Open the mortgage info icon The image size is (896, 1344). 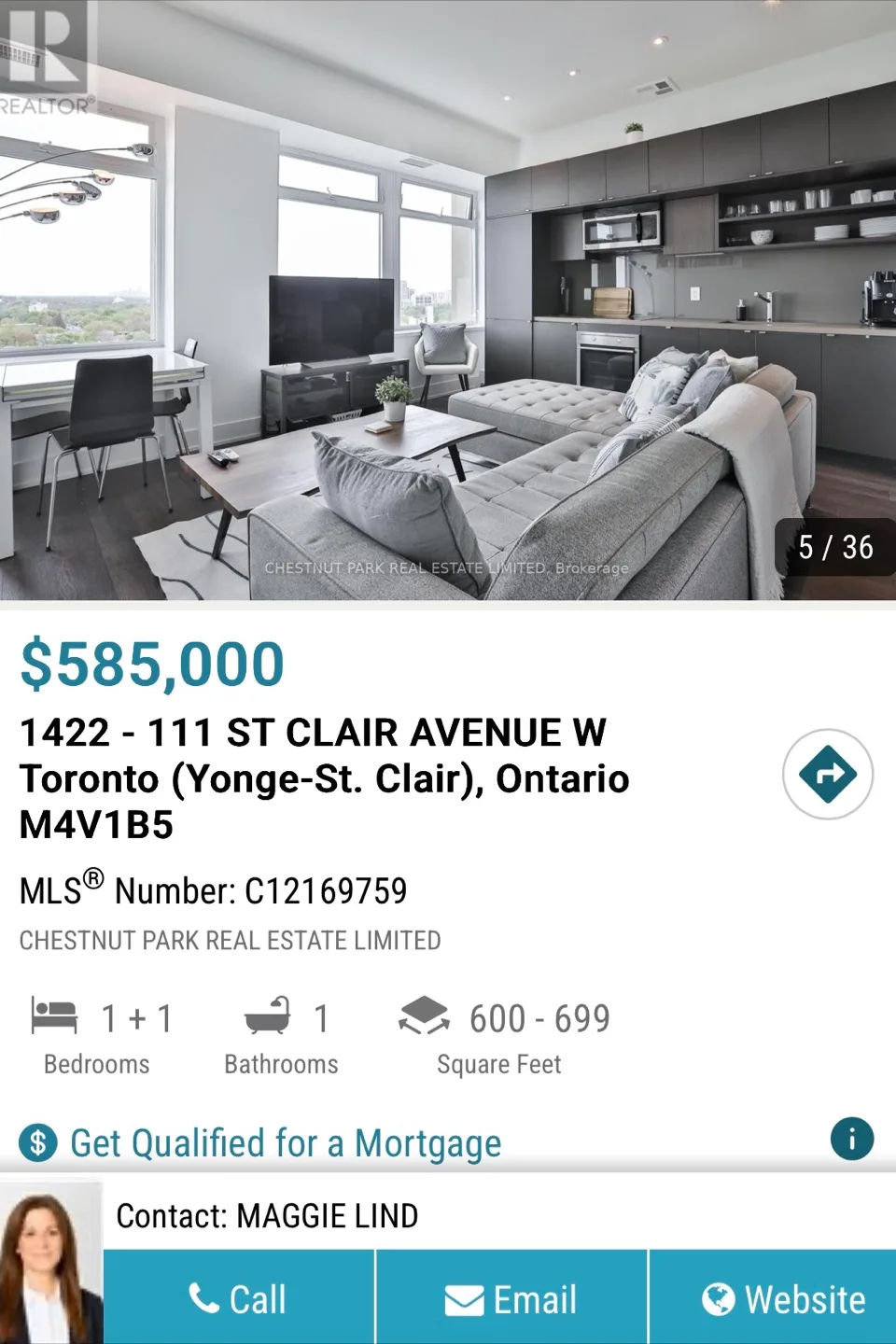(851, 1139)
